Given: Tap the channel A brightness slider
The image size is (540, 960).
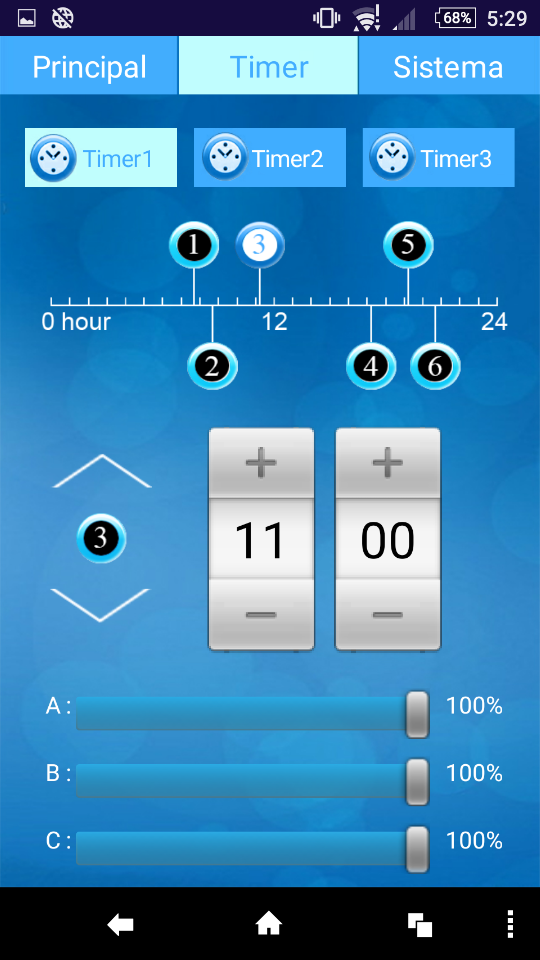Looking at the screenshot, I should point(252,714).
